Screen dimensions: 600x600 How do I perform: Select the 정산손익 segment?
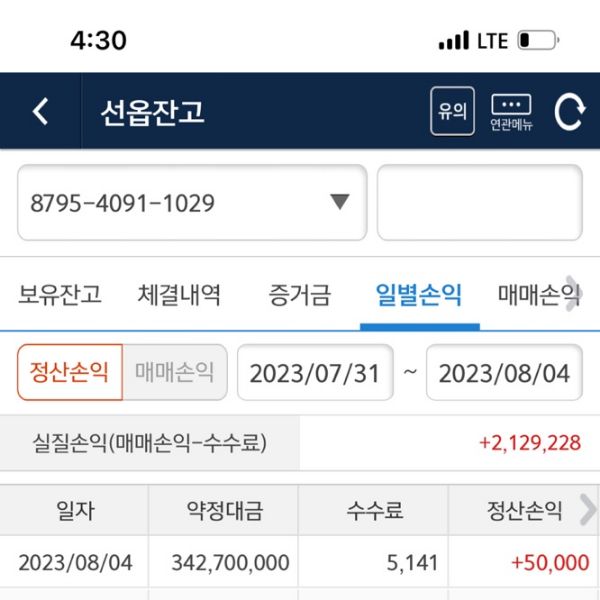(70, 373)
